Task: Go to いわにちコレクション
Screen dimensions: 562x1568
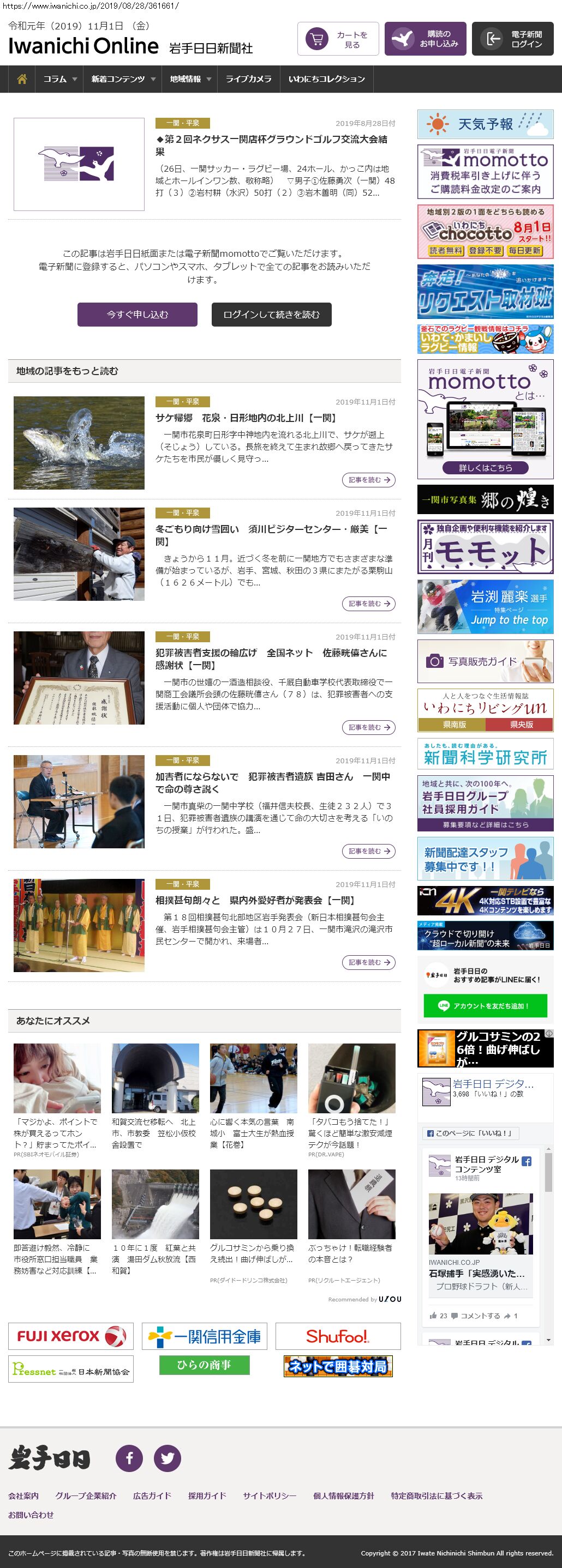Action: click(x=326, y=79)
